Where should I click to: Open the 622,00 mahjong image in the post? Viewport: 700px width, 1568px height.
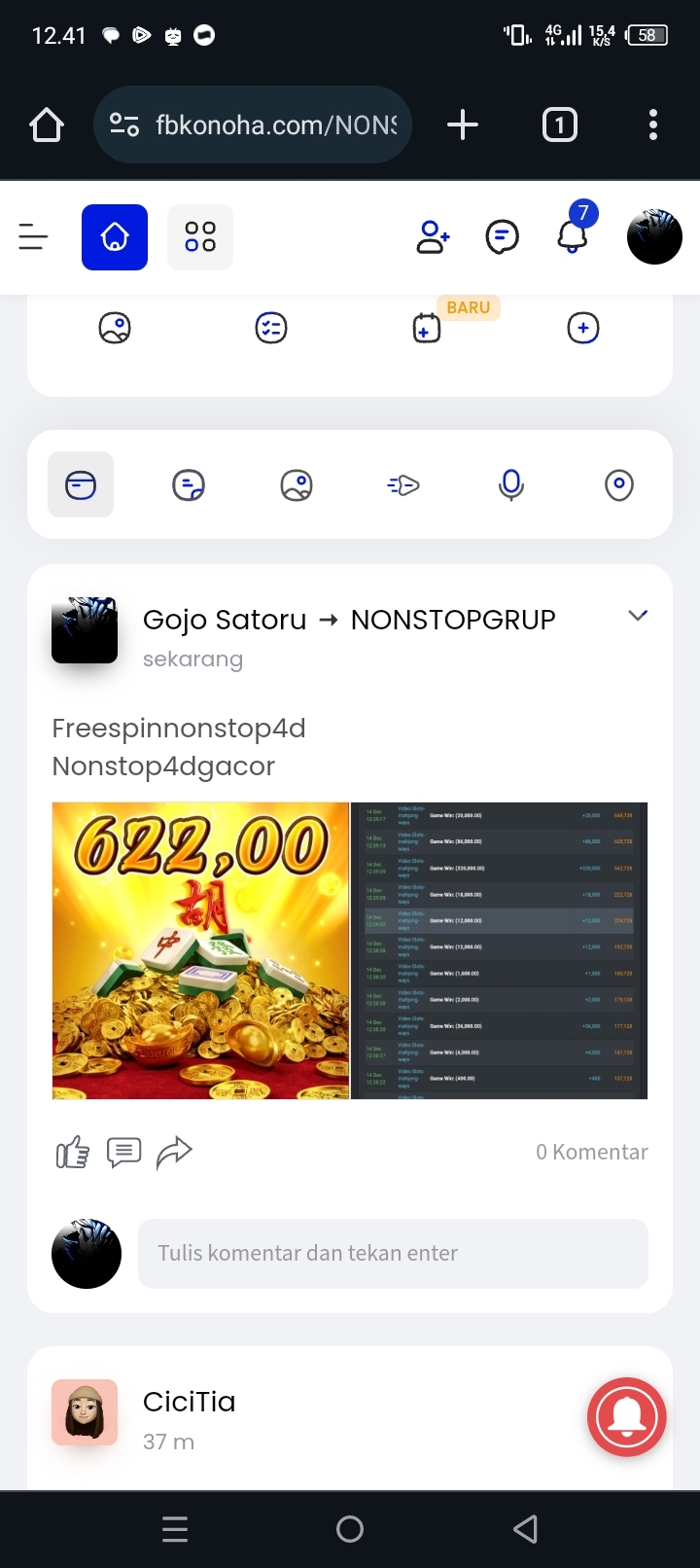[x=200, y=950]
